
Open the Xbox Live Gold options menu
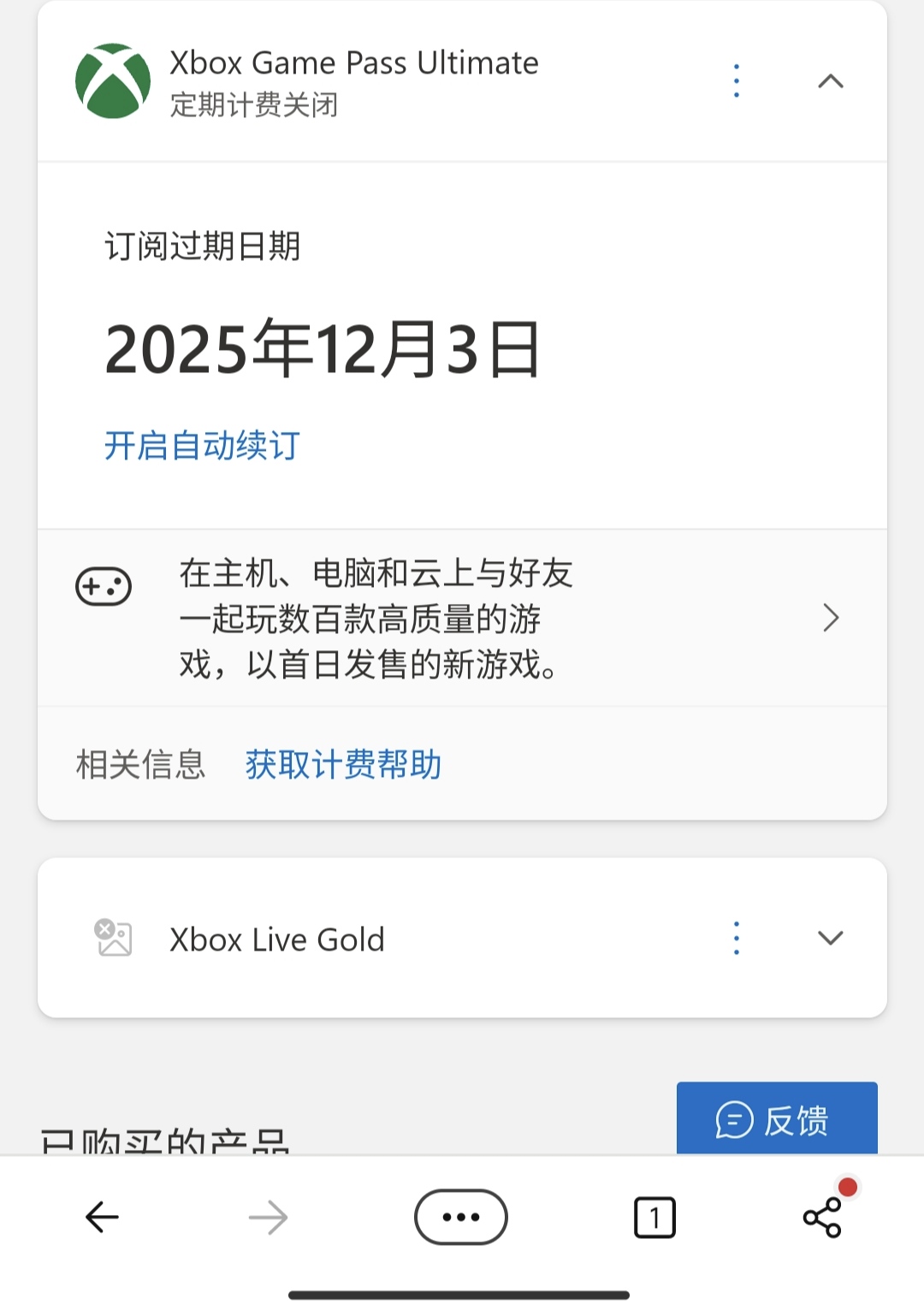pos(736,938)
